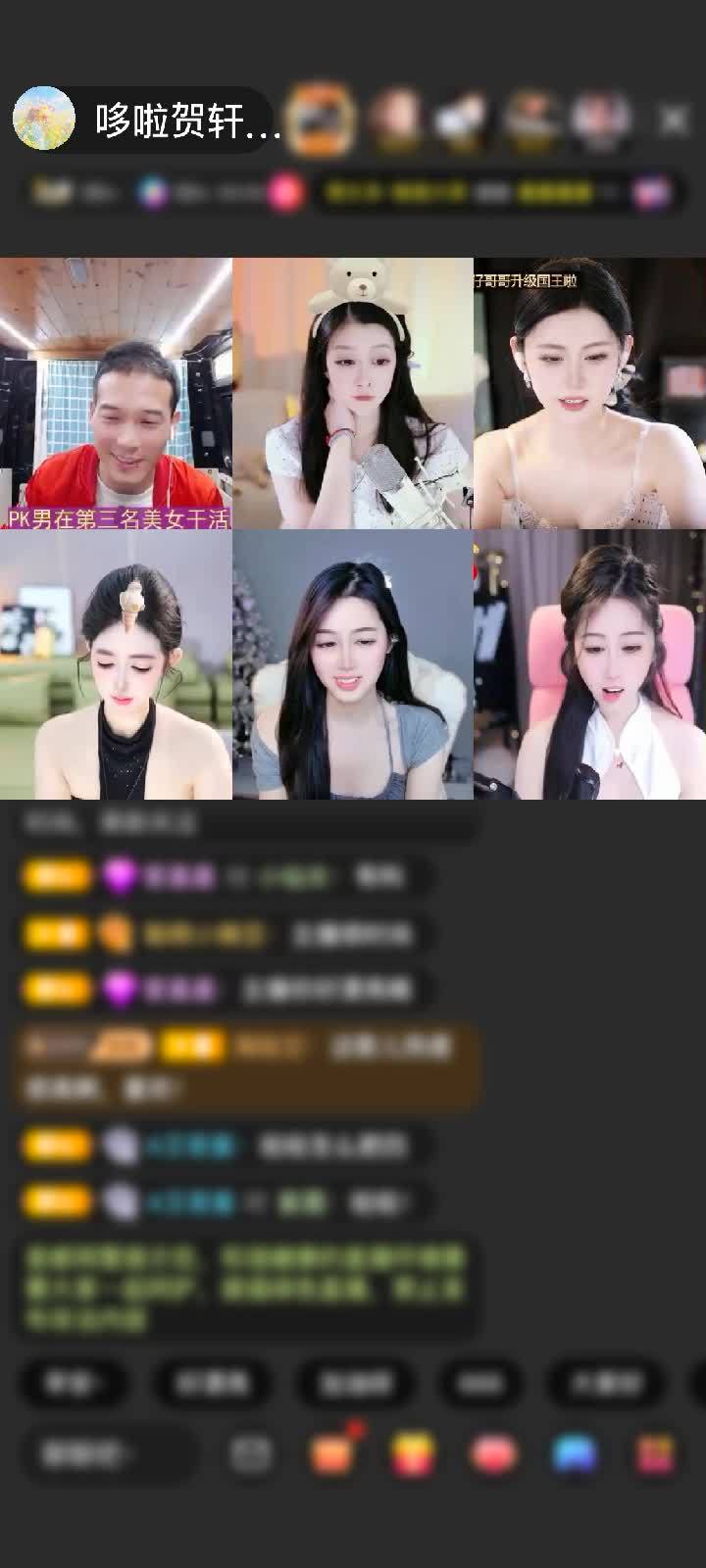Image resolution: width=706 pixels, height=1568 pixels.
Task: Tap the comment input field at the bottom
Action: coord(106,1453)
